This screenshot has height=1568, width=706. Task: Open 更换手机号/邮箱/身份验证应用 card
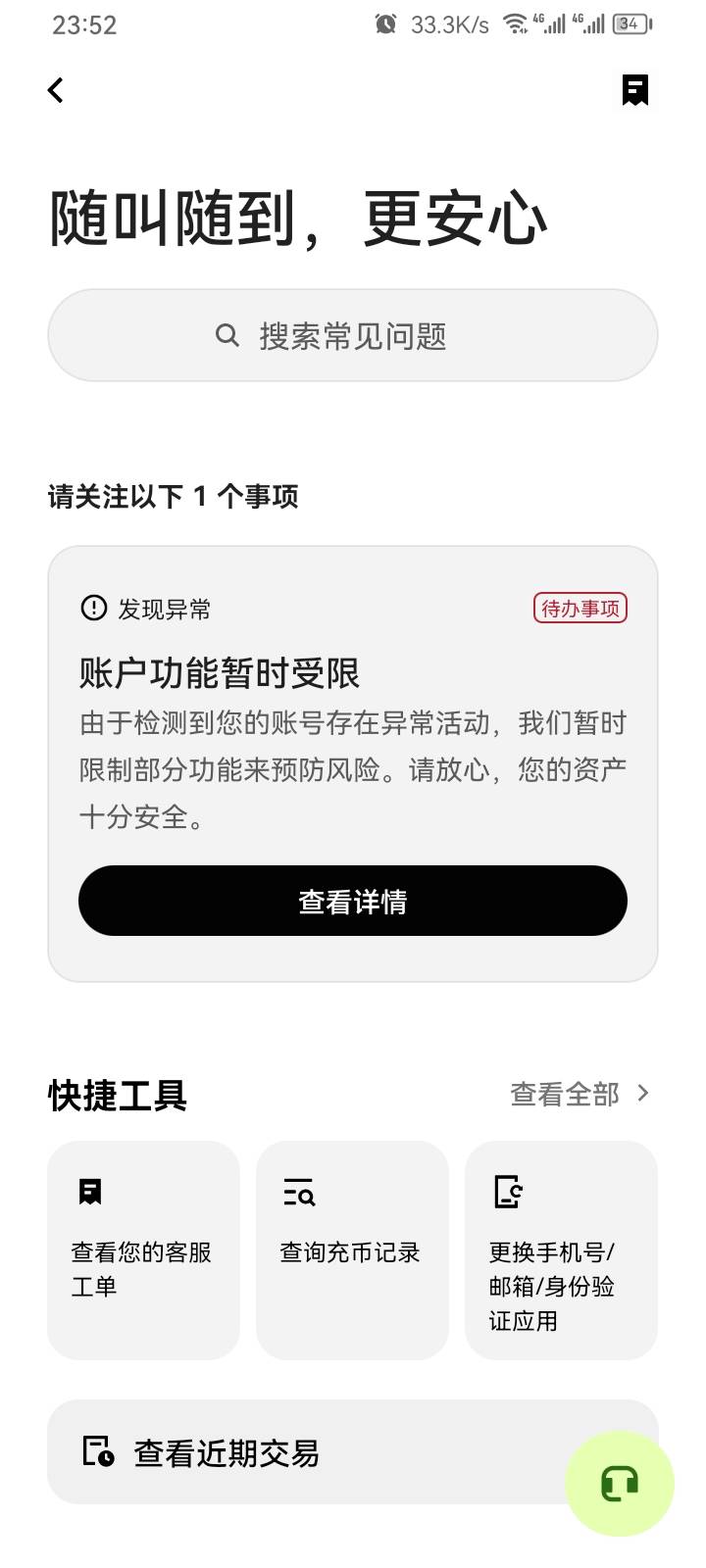[x=561, y=1249]
